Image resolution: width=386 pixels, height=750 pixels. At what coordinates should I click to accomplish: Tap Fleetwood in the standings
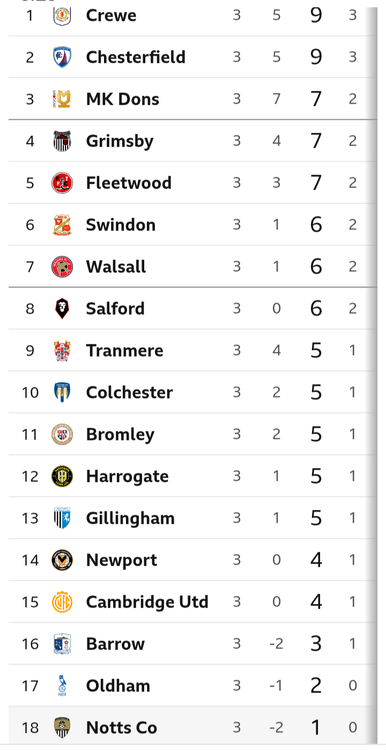coord(129,183)
